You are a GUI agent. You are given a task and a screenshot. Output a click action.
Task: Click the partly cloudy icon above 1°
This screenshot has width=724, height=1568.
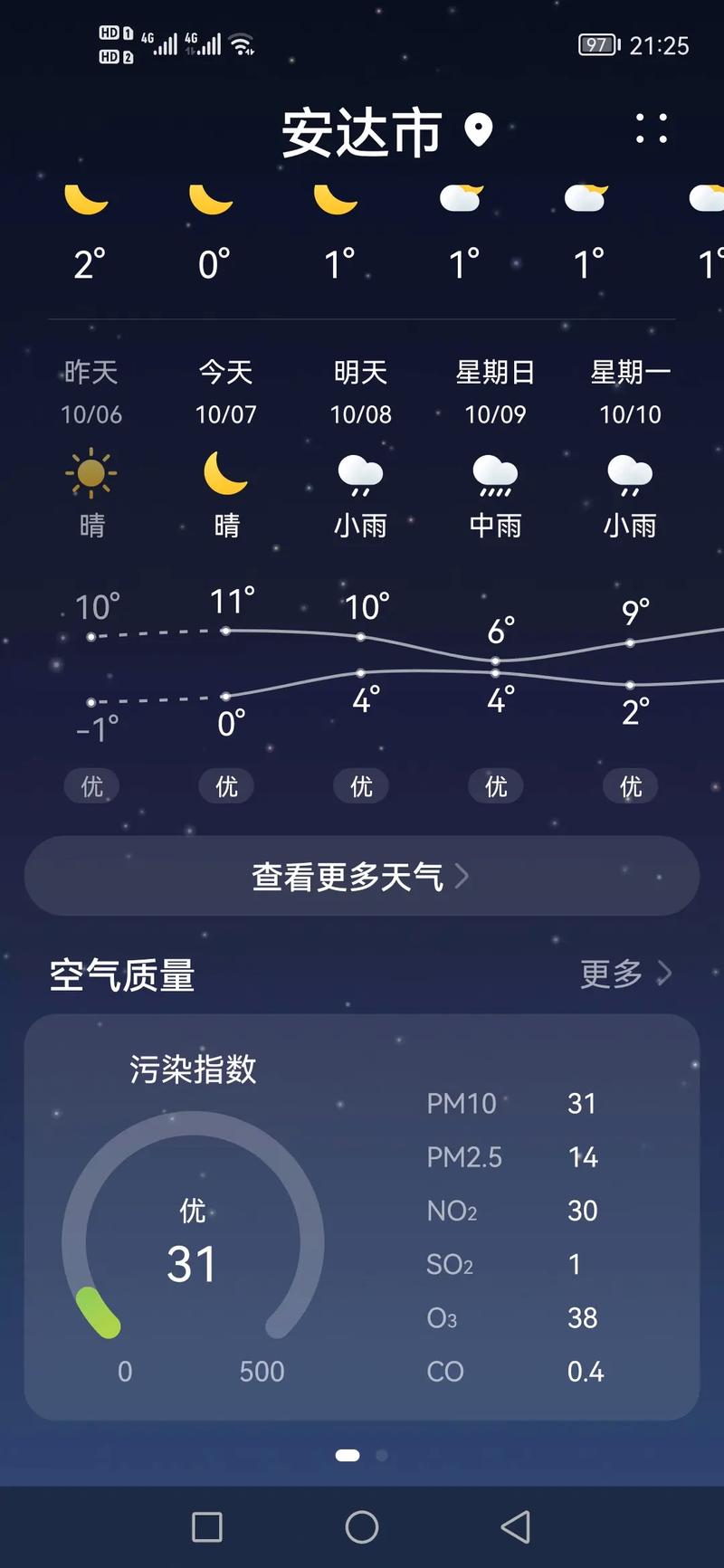point(461,197)
